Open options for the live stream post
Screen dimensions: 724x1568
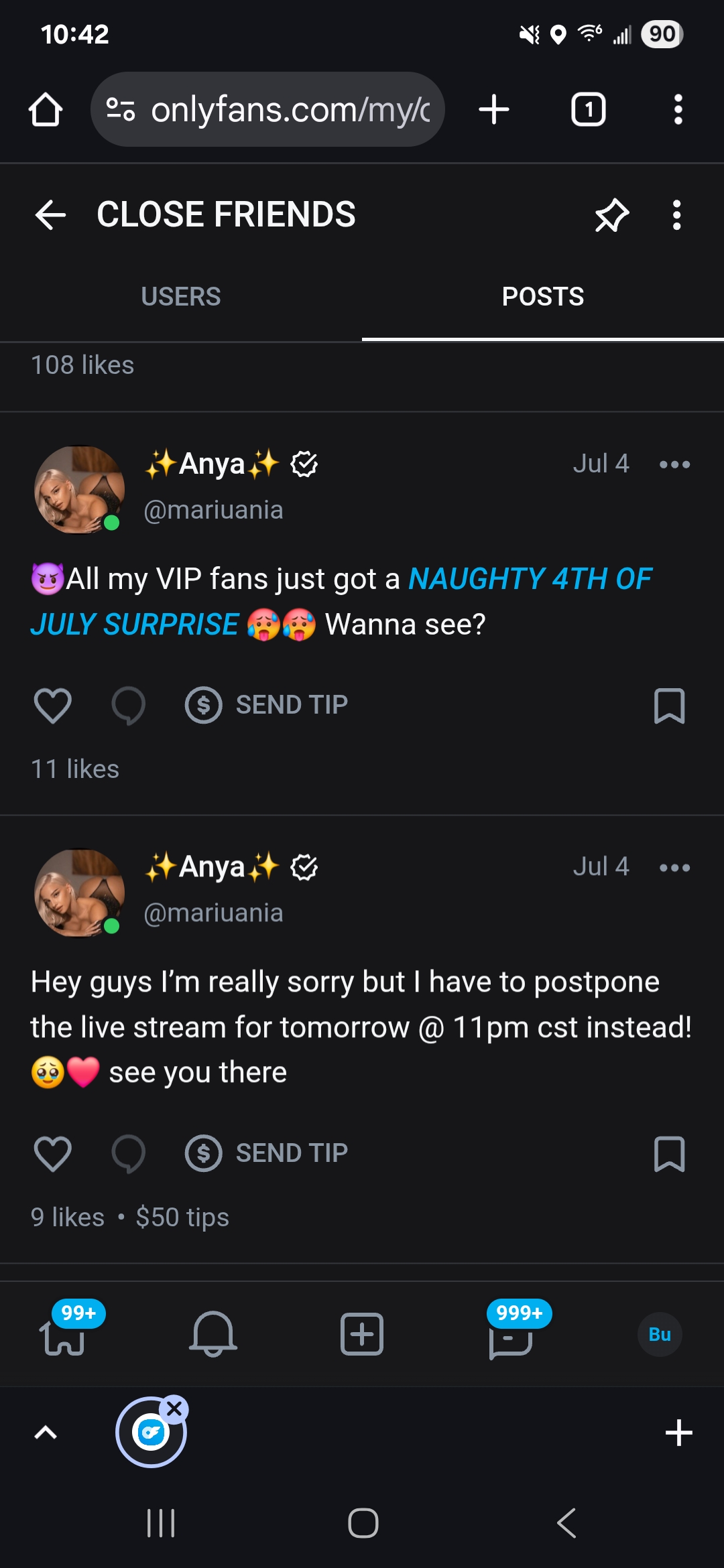[674, 868]
